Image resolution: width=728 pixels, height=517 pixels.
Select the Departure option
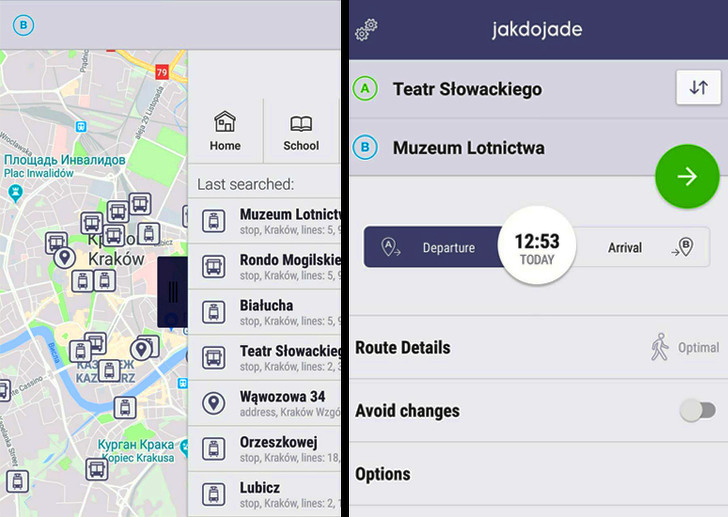pos(432,247)
